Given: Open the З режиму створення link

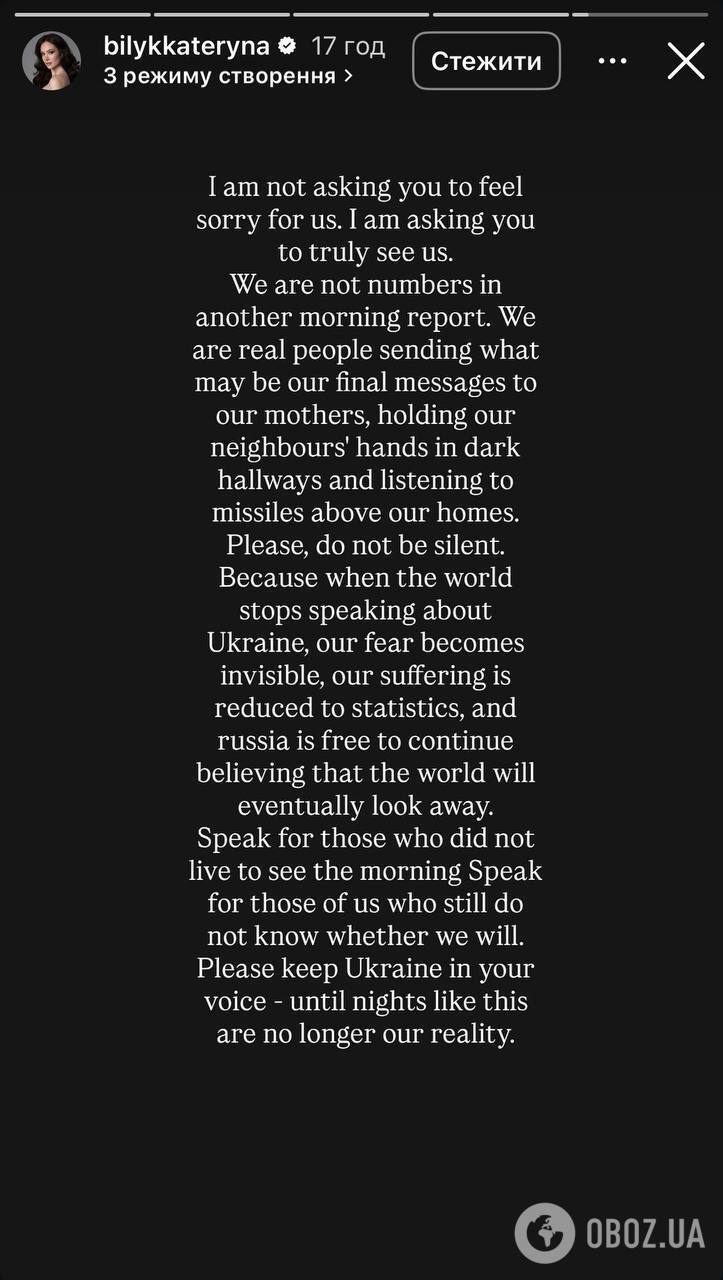Looking at the screenshot, I should pos(228,76).
